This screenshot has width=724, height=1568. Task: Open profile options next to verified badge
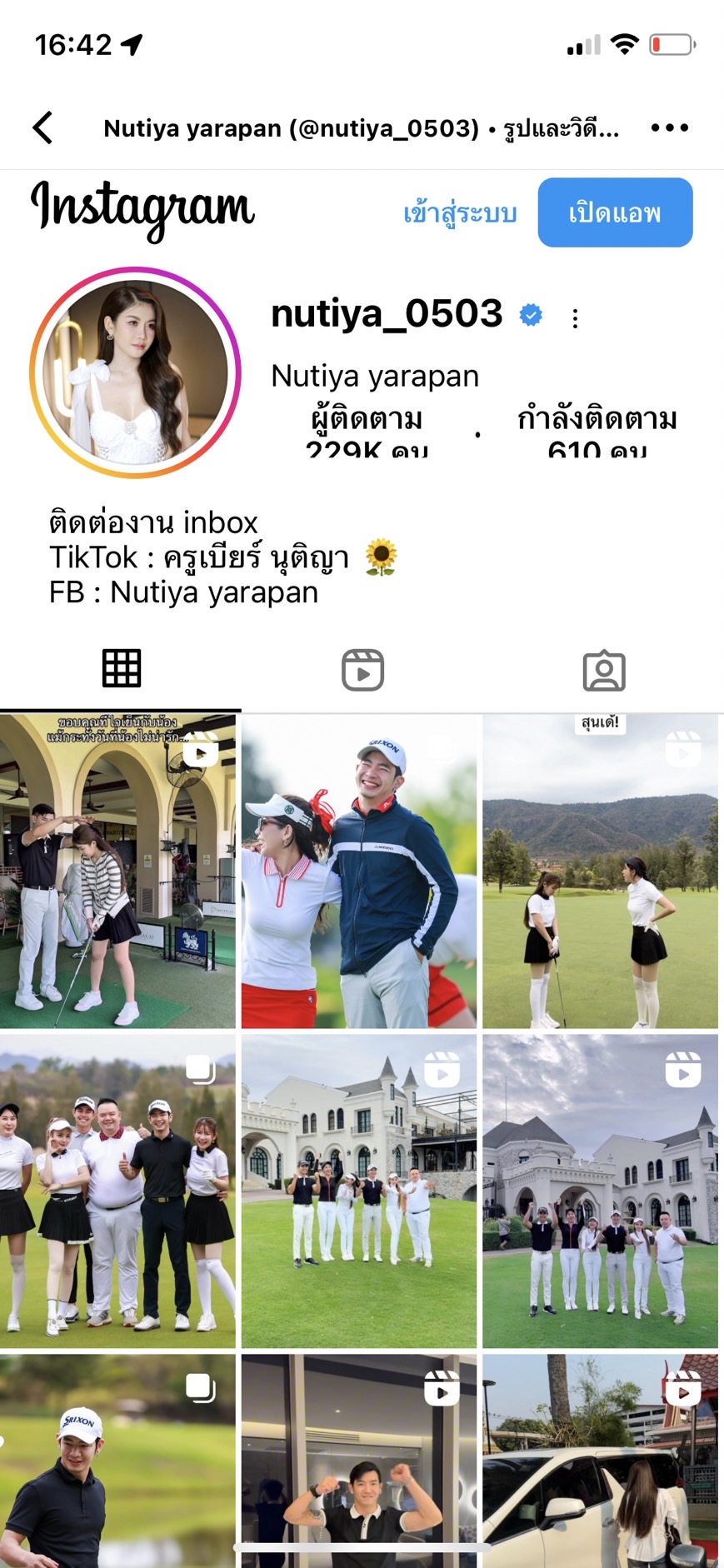coord(575,317)
